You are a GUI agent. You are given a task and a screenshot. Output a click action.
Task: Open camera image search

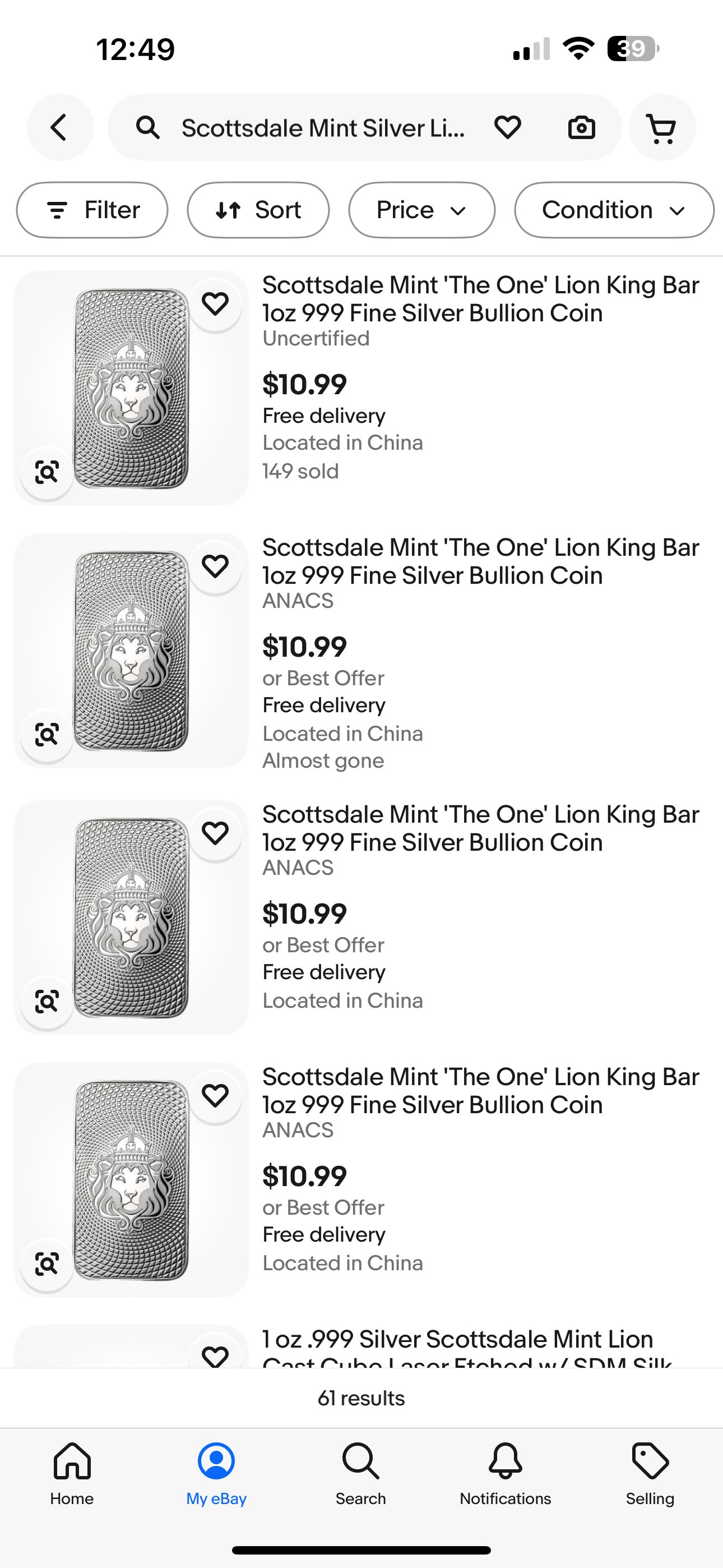pos(581,128)
